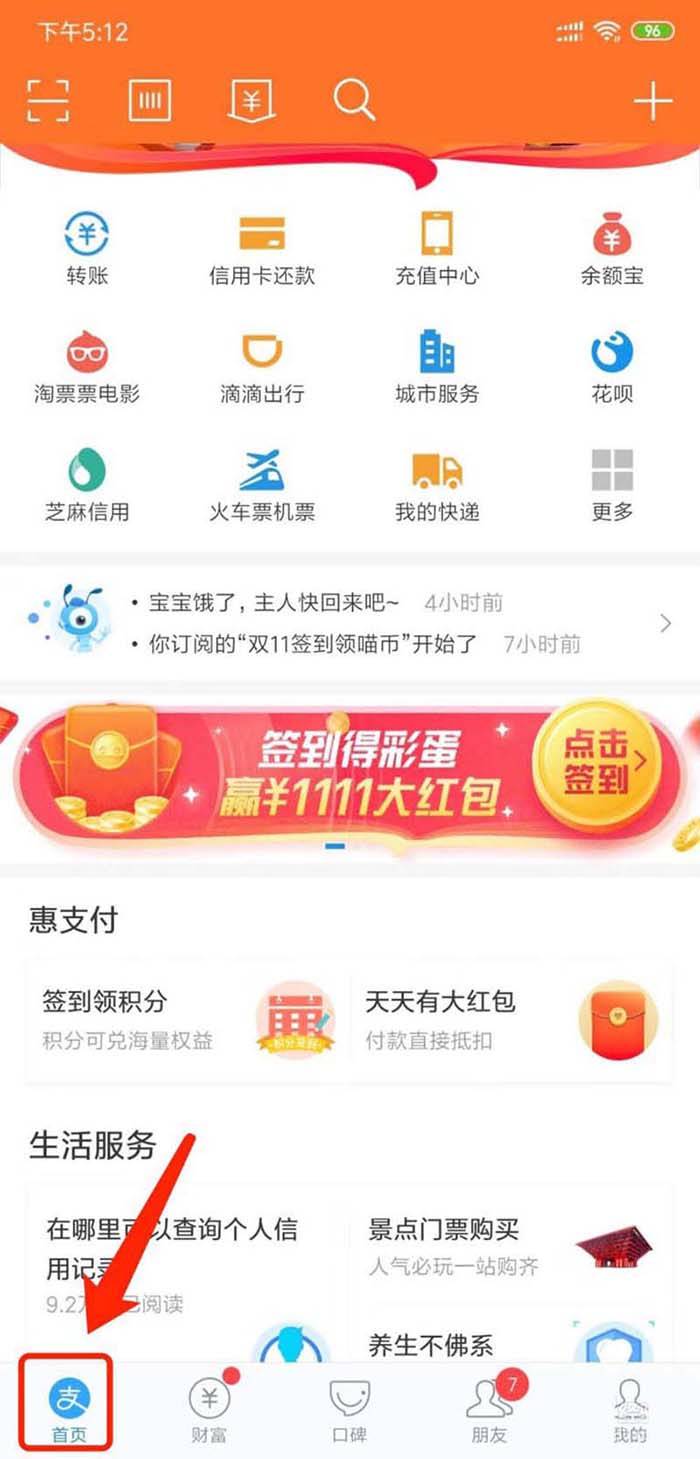Open 转账 transfer service
This screenshot has width=700, height=1459.
coord(86,248)
